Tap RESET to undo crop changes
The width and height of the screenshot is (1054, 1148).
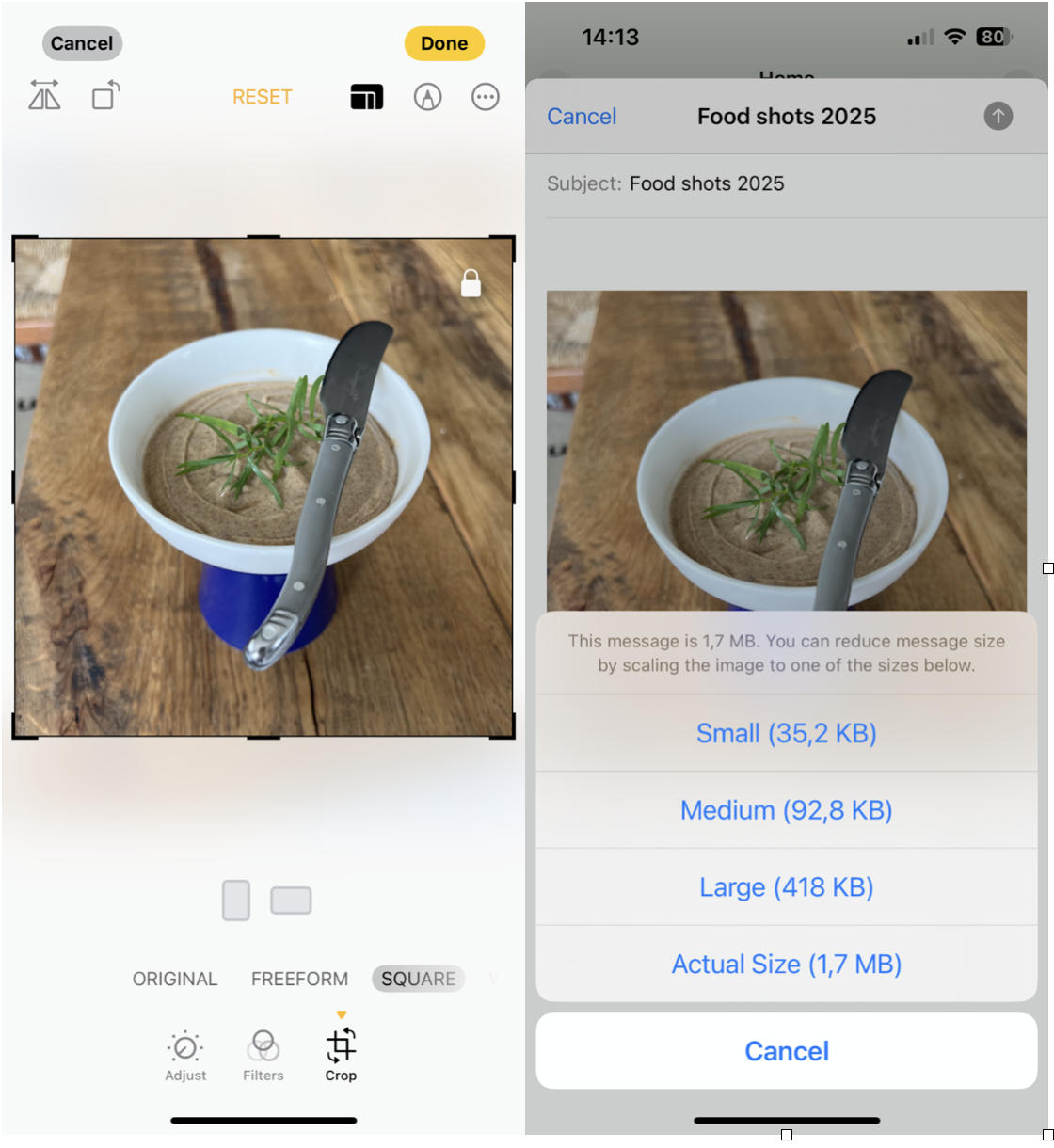coord(263,96)
